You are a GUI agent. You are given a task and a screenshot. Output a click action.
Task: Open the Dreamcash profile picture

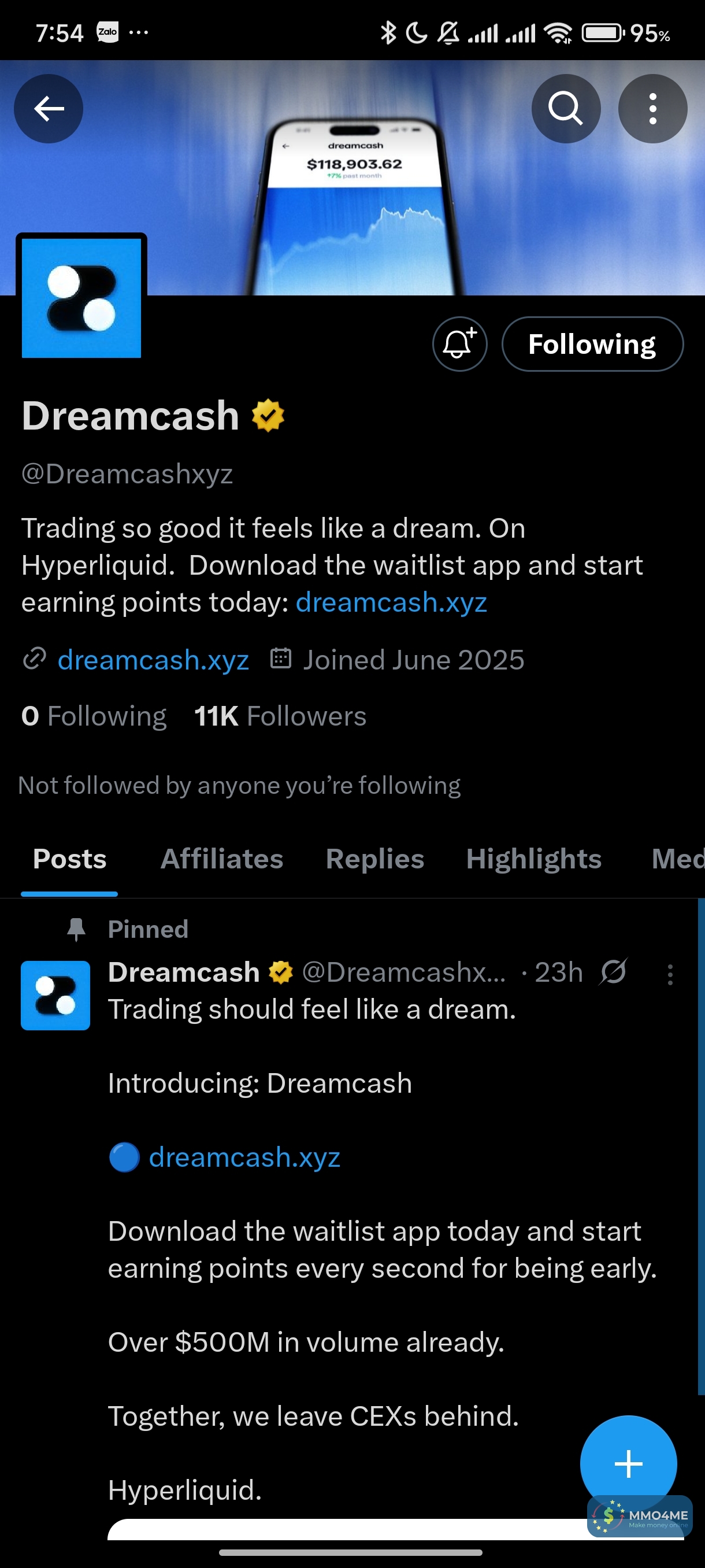click(x=81, y=298)
